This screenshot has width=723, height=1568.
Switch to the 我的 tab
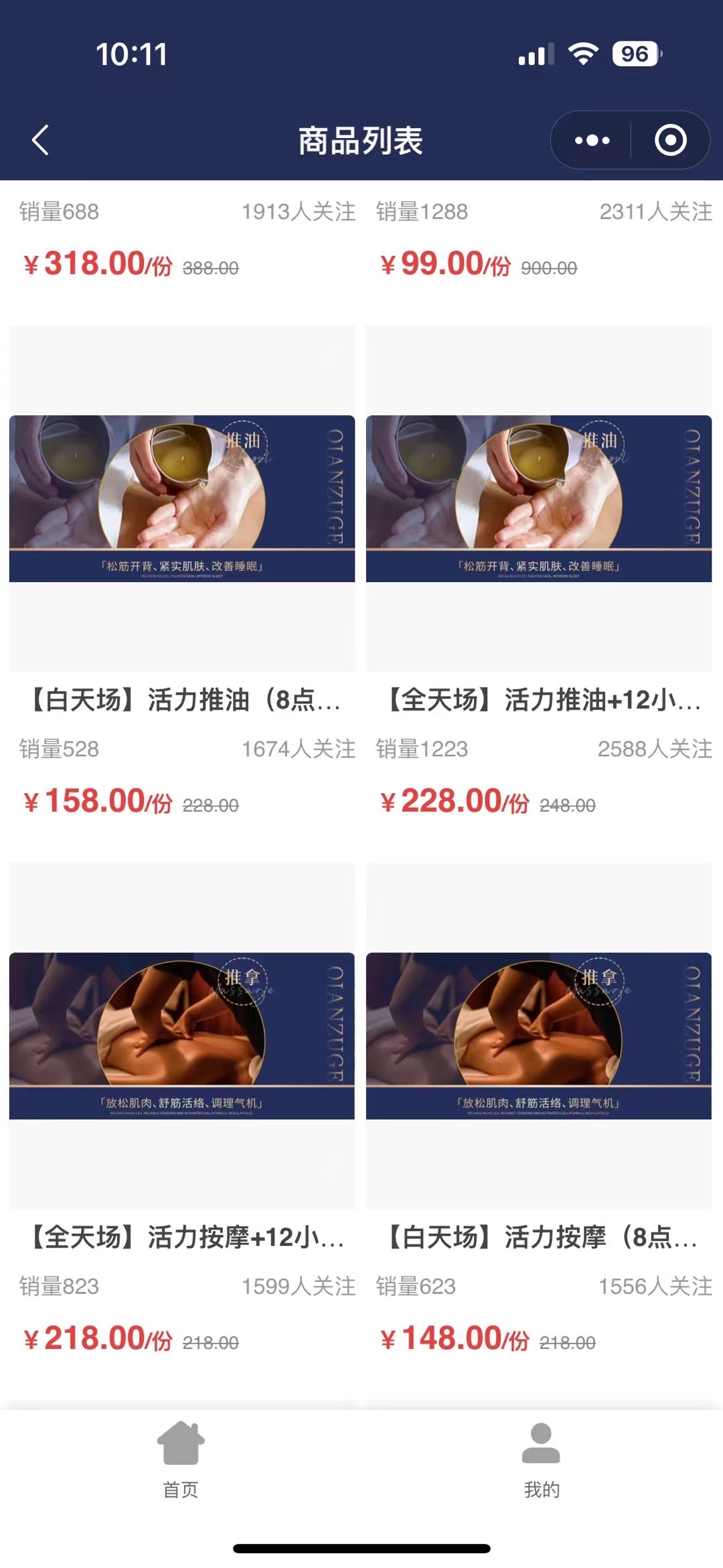[541, 1462]
